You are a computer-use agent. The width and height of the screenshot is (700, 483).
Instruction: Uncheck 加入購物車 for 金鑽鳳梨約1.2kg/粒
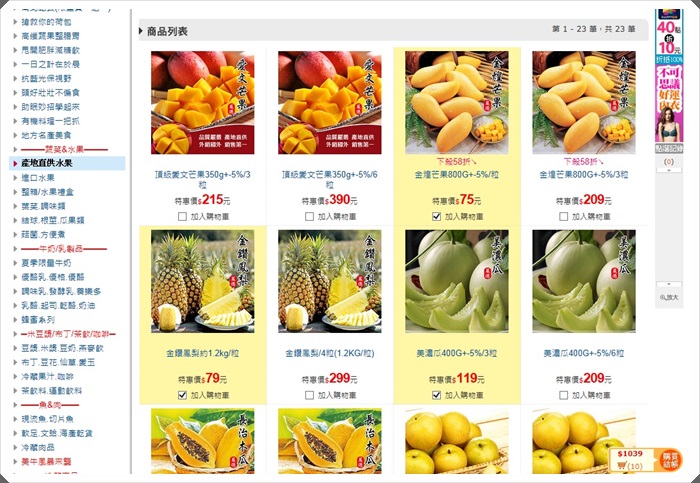184,395
